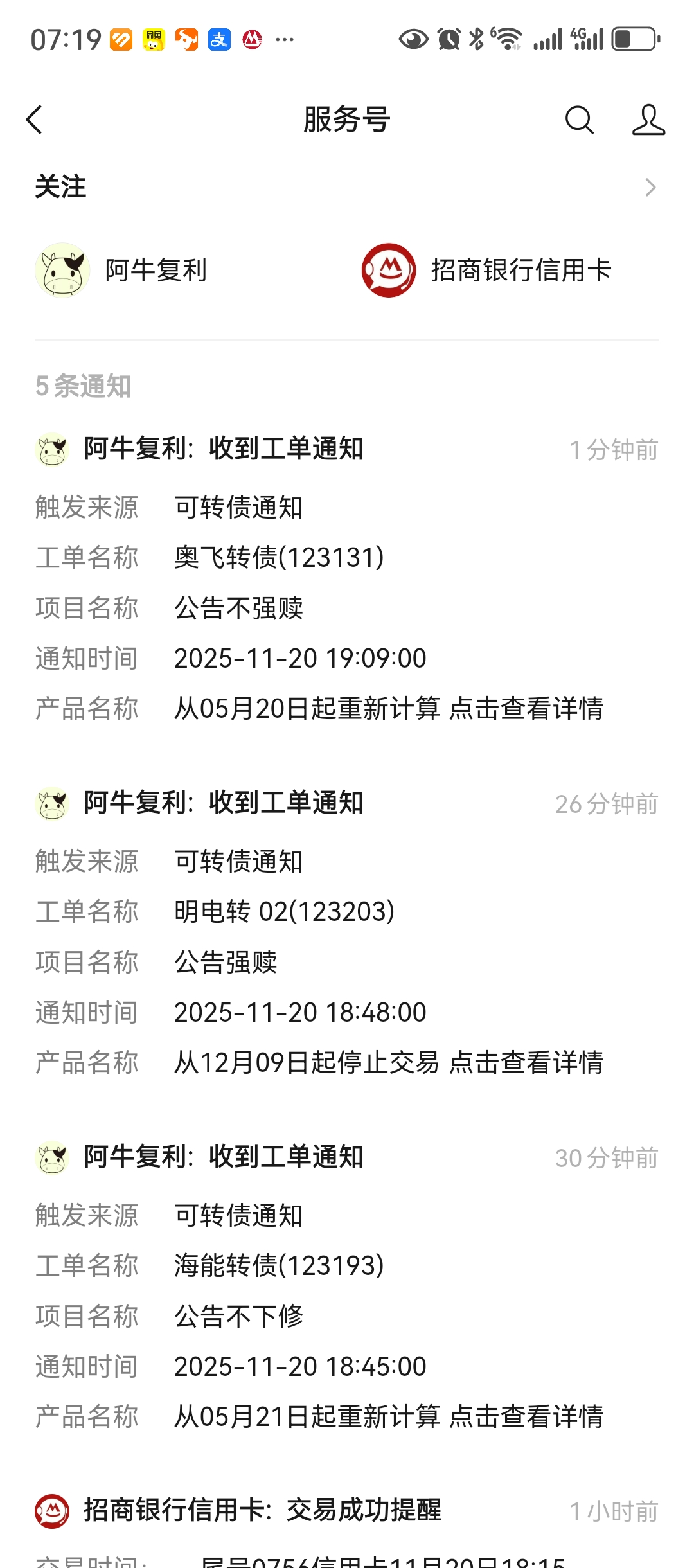Open the 阿牛复利 followed account
Screen dimensions: 694x1568
tap(122, 271)
